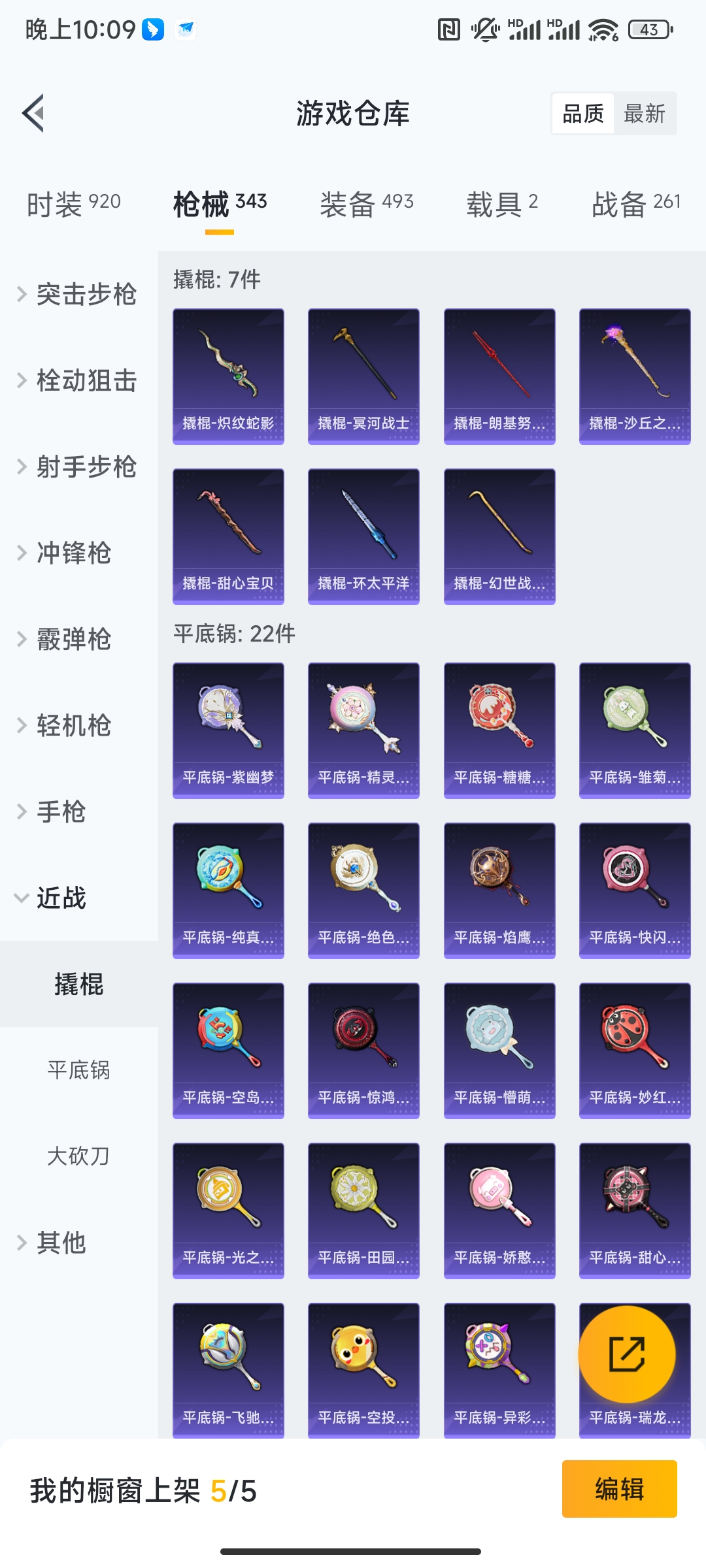Go back using the top-left arrow
Viewport: 706px width, 1568px height.
pos(34,113)
